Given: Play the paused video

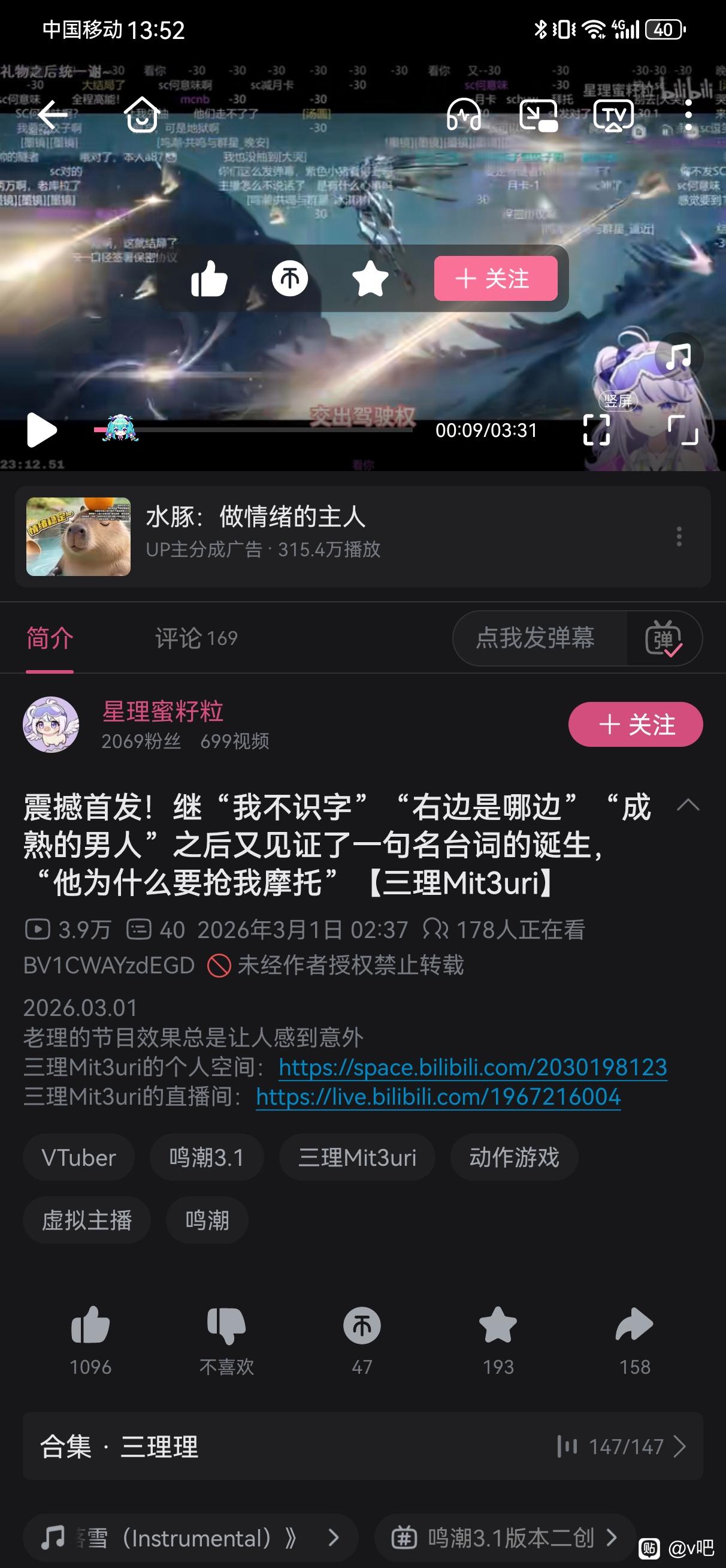Looking at the screenshot, I should coord(41,430).
